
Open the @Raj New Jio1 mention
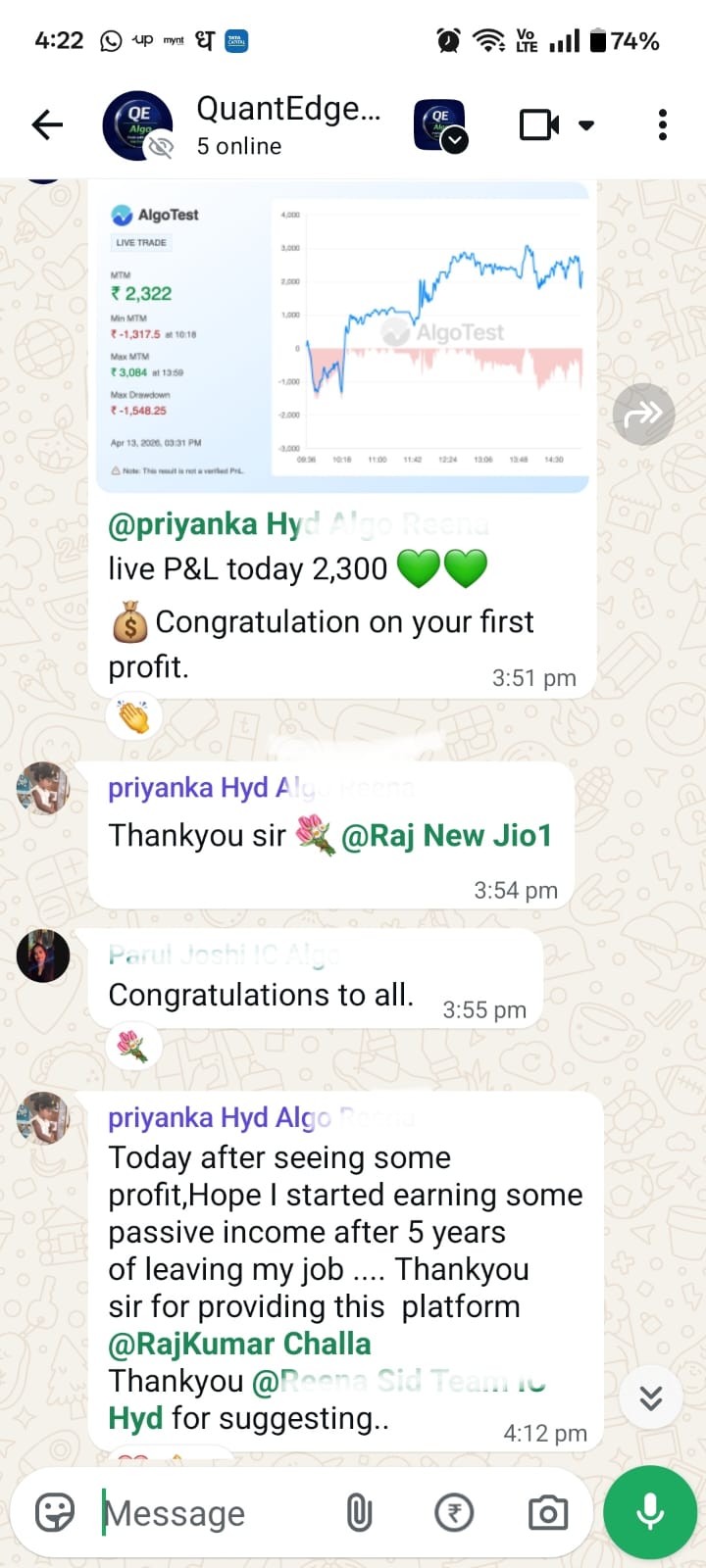(446, 836)
